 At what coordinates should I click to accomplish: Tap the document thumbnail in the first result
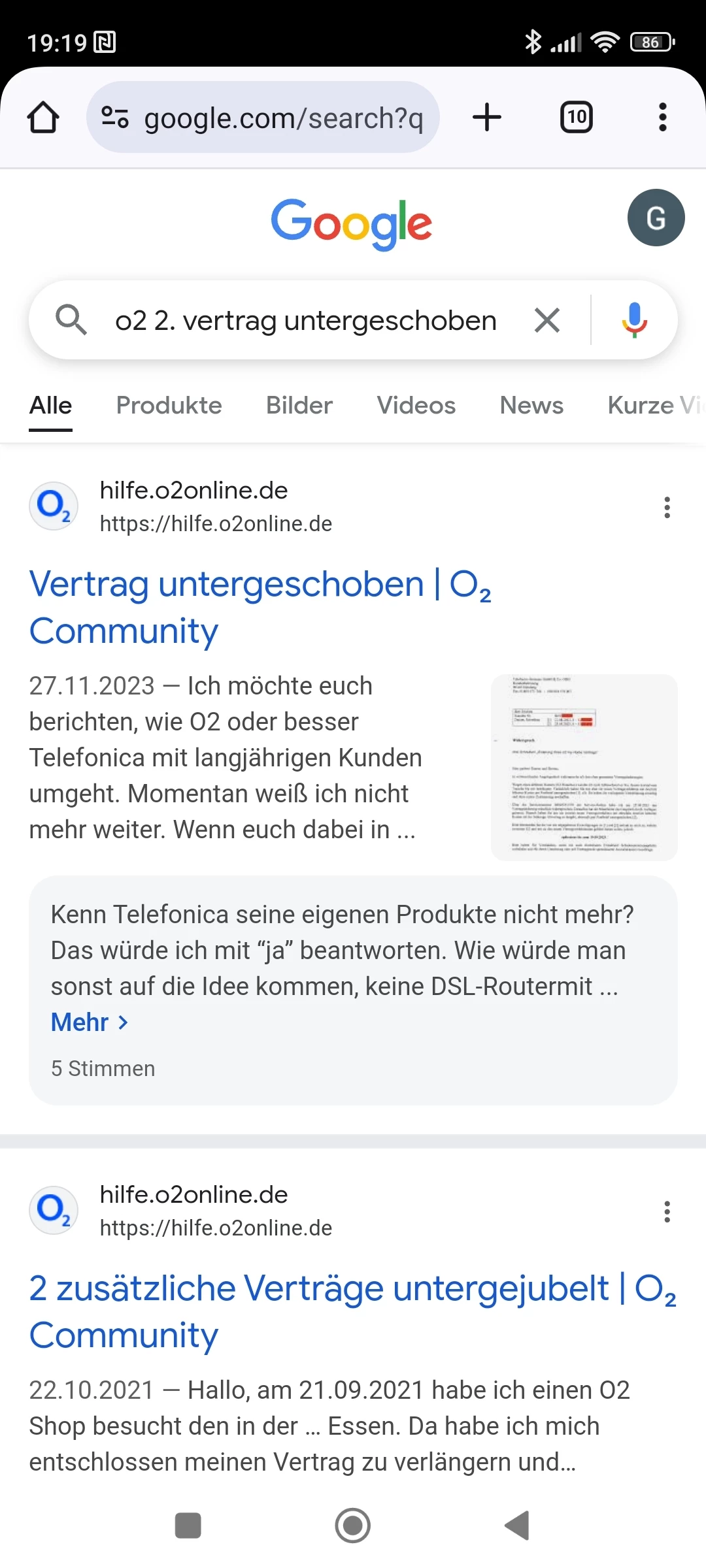(x=584, y=767)
